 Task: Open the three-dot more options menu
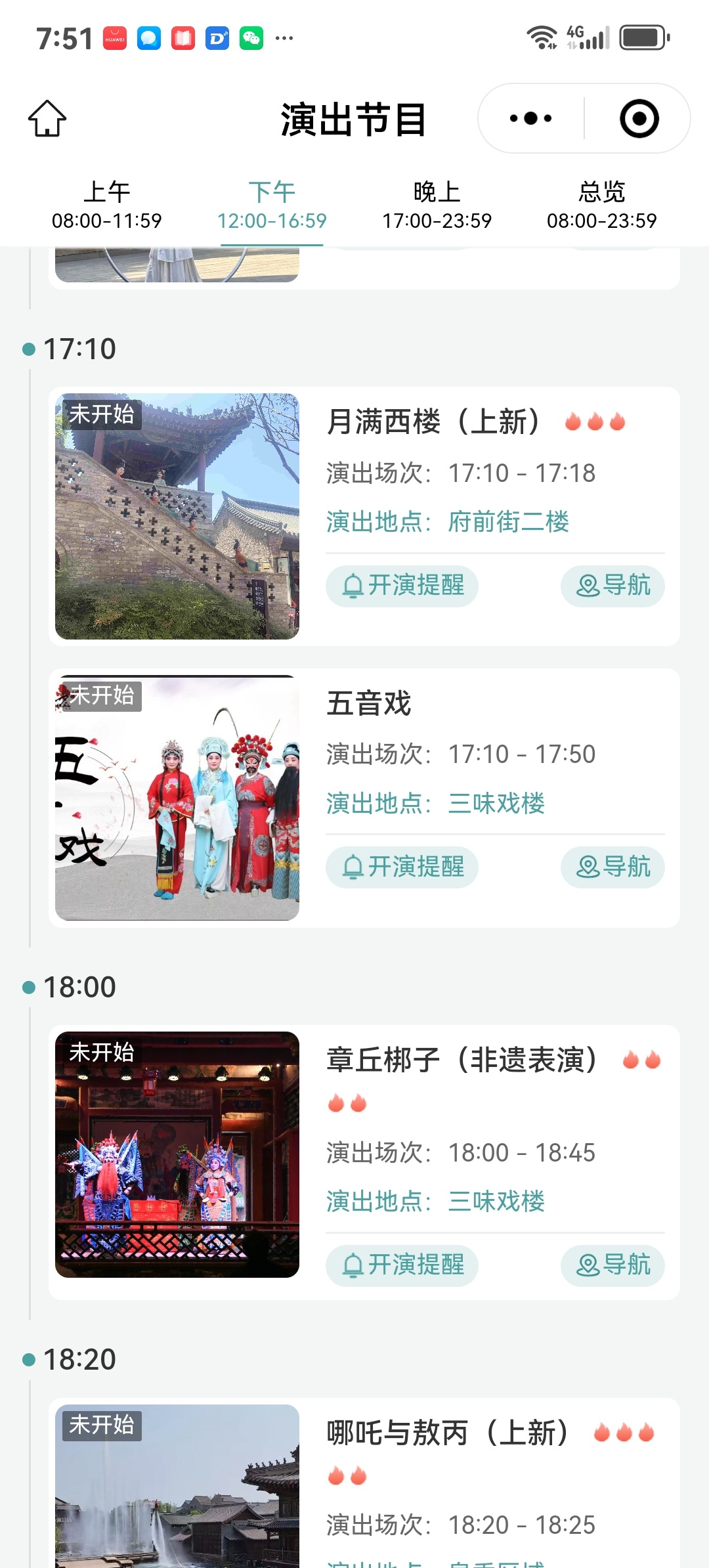pyautogui.click(x=530, y=118)
